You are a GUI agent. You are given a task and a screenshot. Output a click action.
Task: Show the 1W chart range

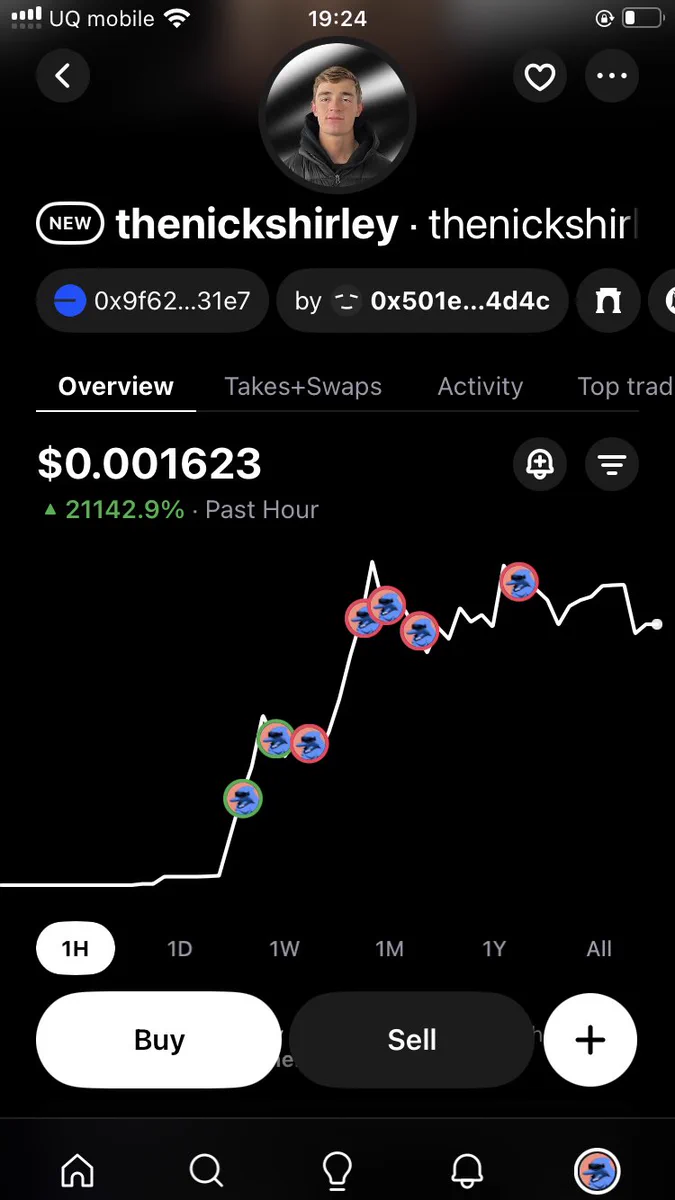click(x=284, y=948)
